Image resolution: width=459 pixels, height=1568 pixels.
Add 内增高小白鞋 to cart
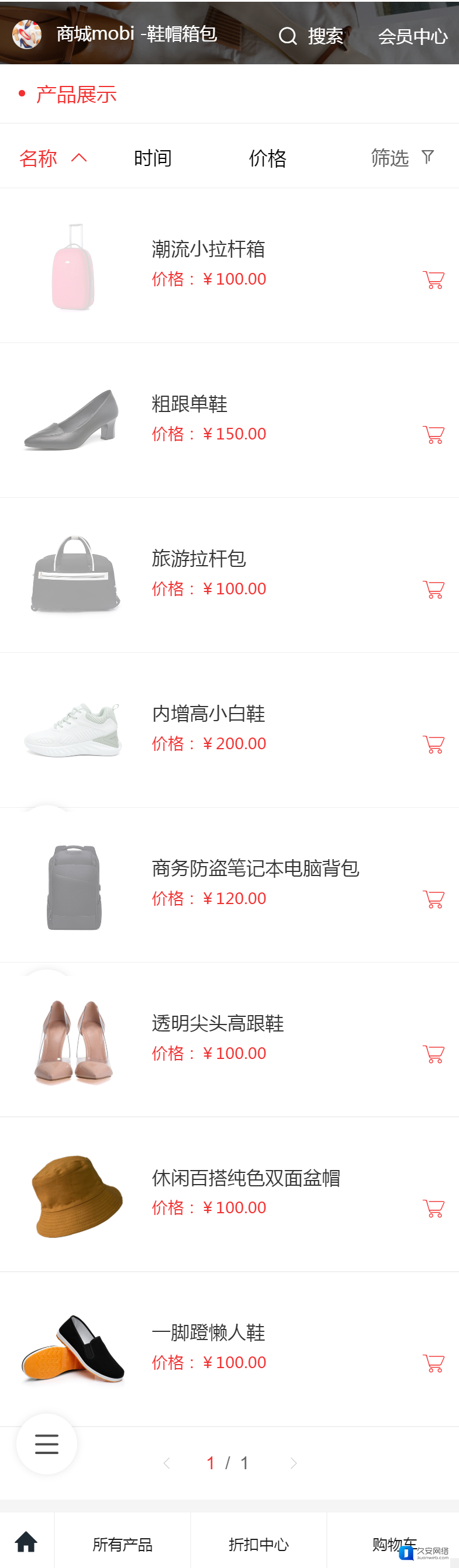pos(433,744)
